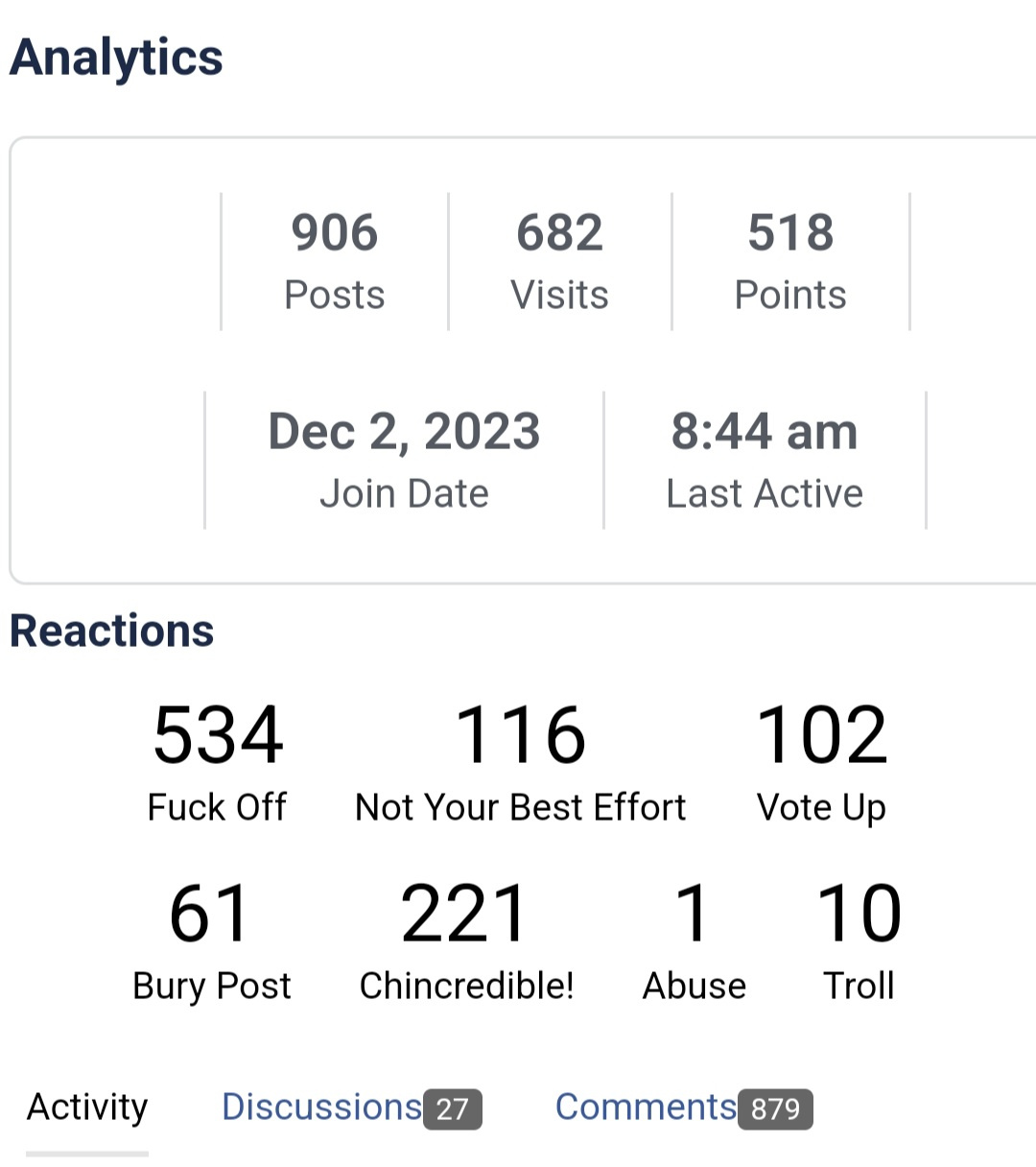This screenshot has width=1036, height=1167.
Task: Click the Comments count badge showing 879
Action: click(x=775, y=1109)
